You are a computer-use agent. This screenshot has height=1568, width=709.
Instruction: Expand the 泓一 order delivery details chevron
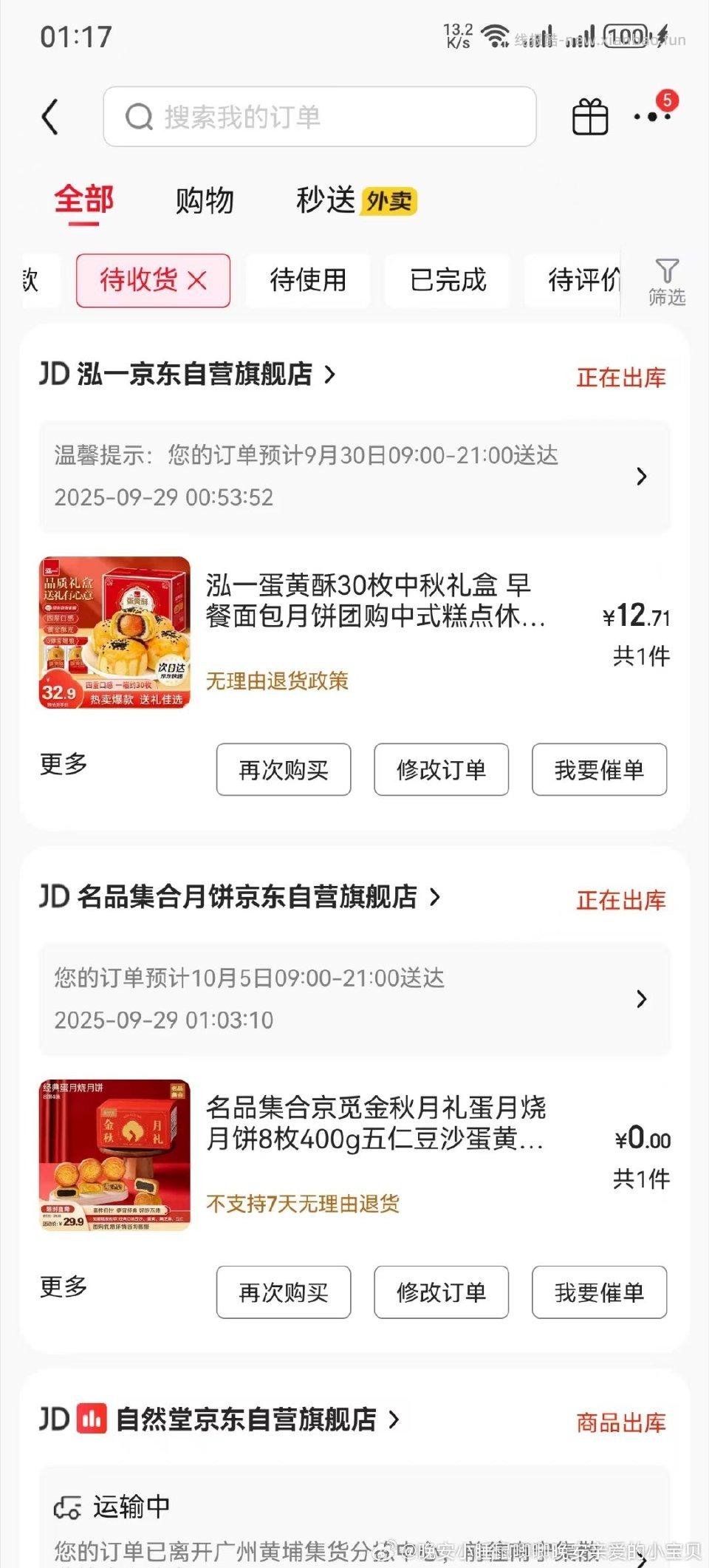(x=641, y=477)
